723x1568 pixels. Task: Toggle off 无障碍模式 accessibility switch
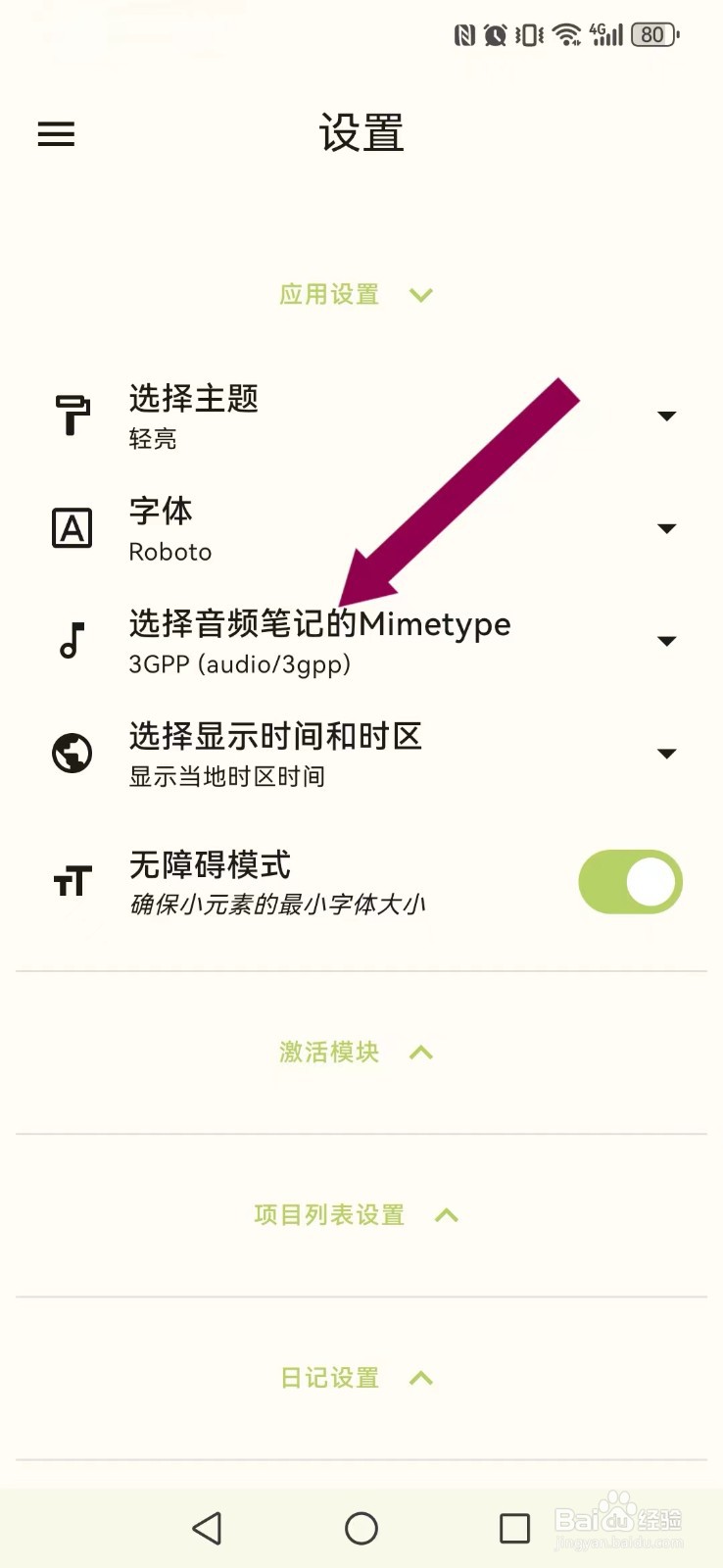click(x=630, y=881)
